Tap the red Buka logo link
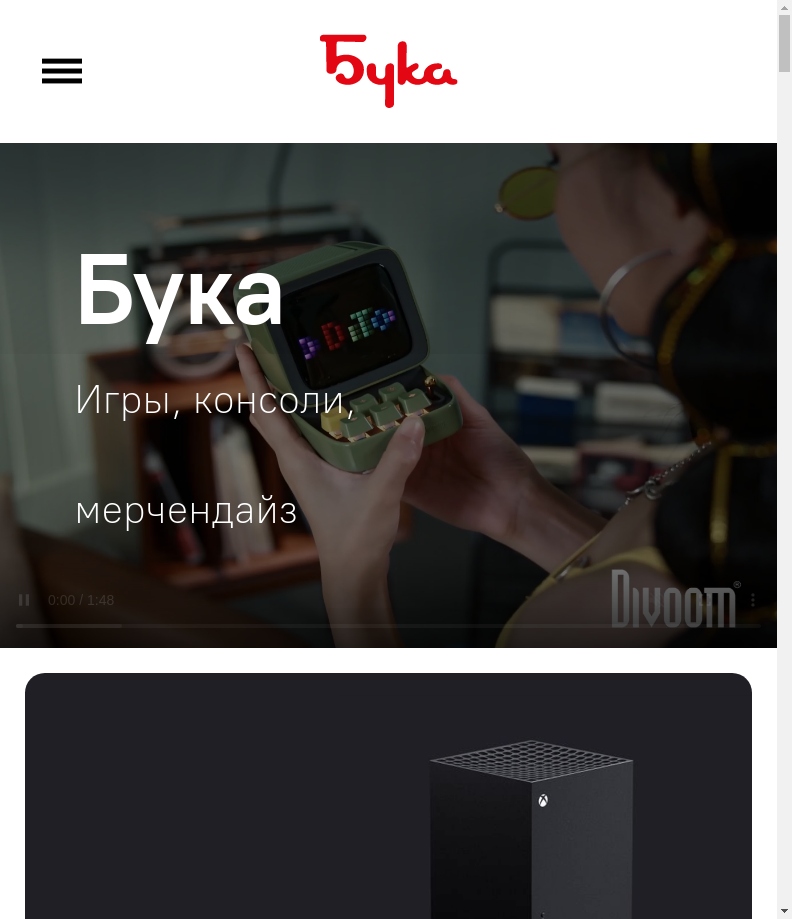792x919 pixels. [388, 71]
